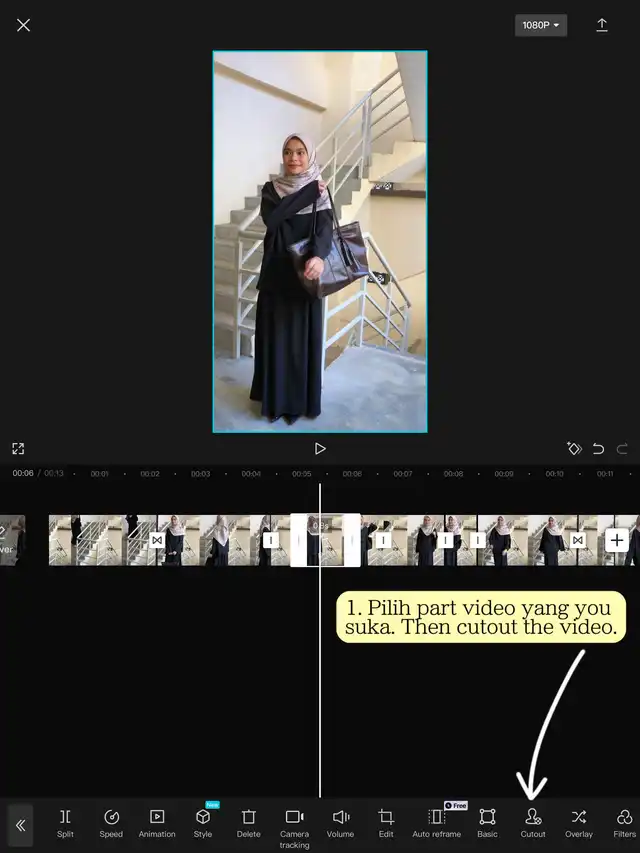The height and width of the screenshot is (853, 640).
Task: Close the video editor
Action: (x=23, y=25)
